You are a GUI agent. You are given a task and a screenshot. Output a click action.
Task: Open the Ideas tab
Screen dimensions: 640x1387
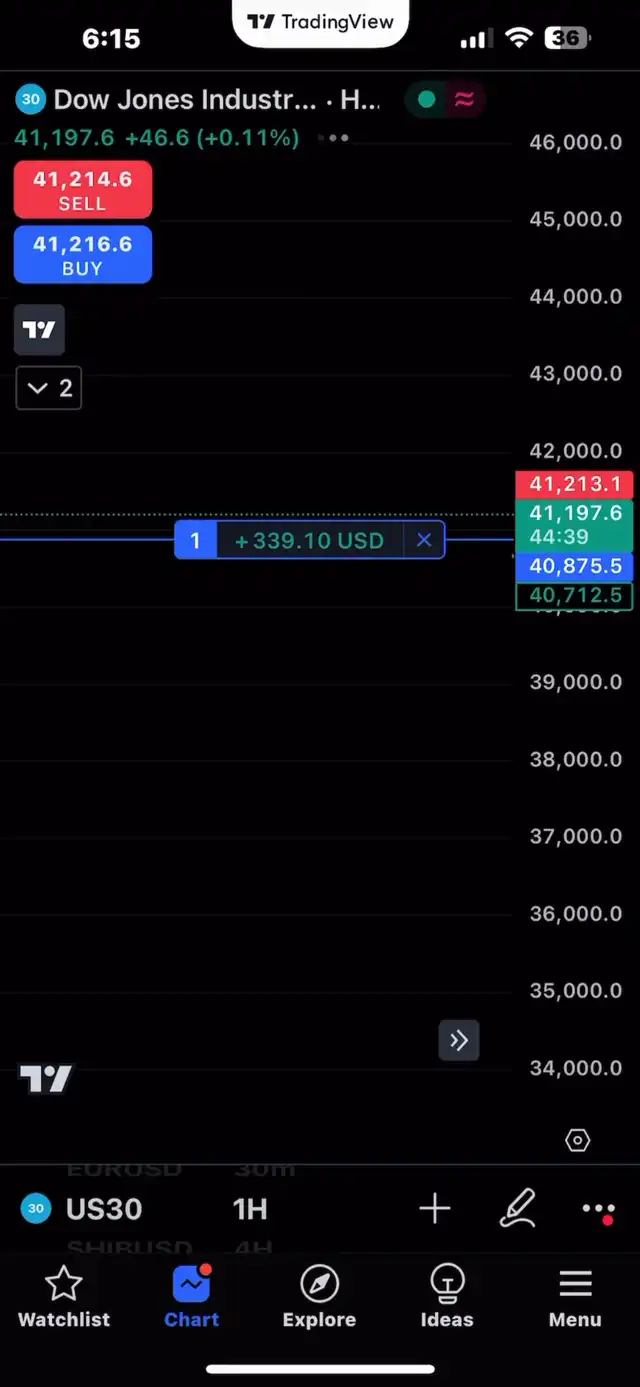point(447,1298)
